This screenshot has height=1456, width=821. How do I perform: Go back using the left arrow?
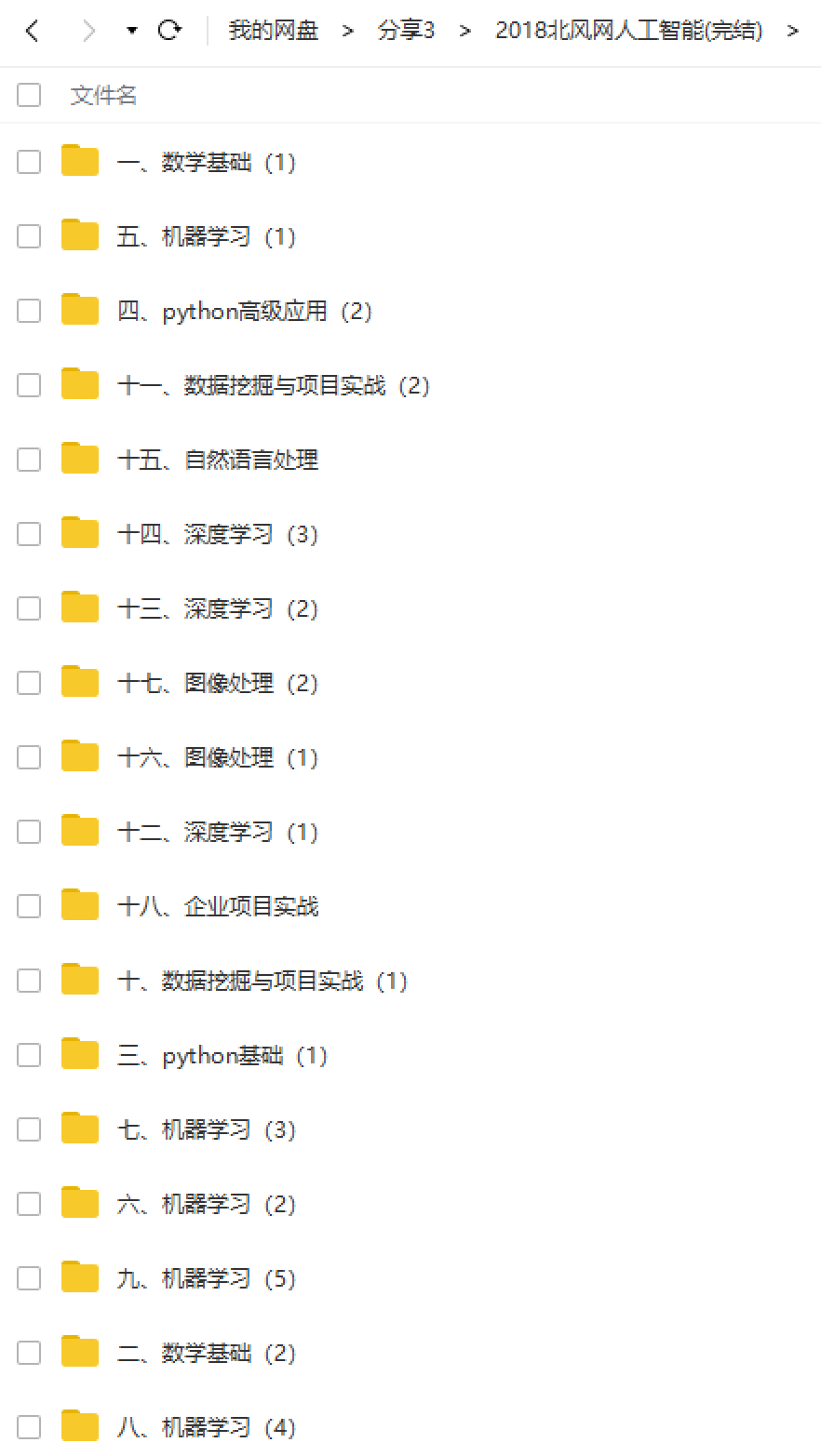tap(33, 32)
